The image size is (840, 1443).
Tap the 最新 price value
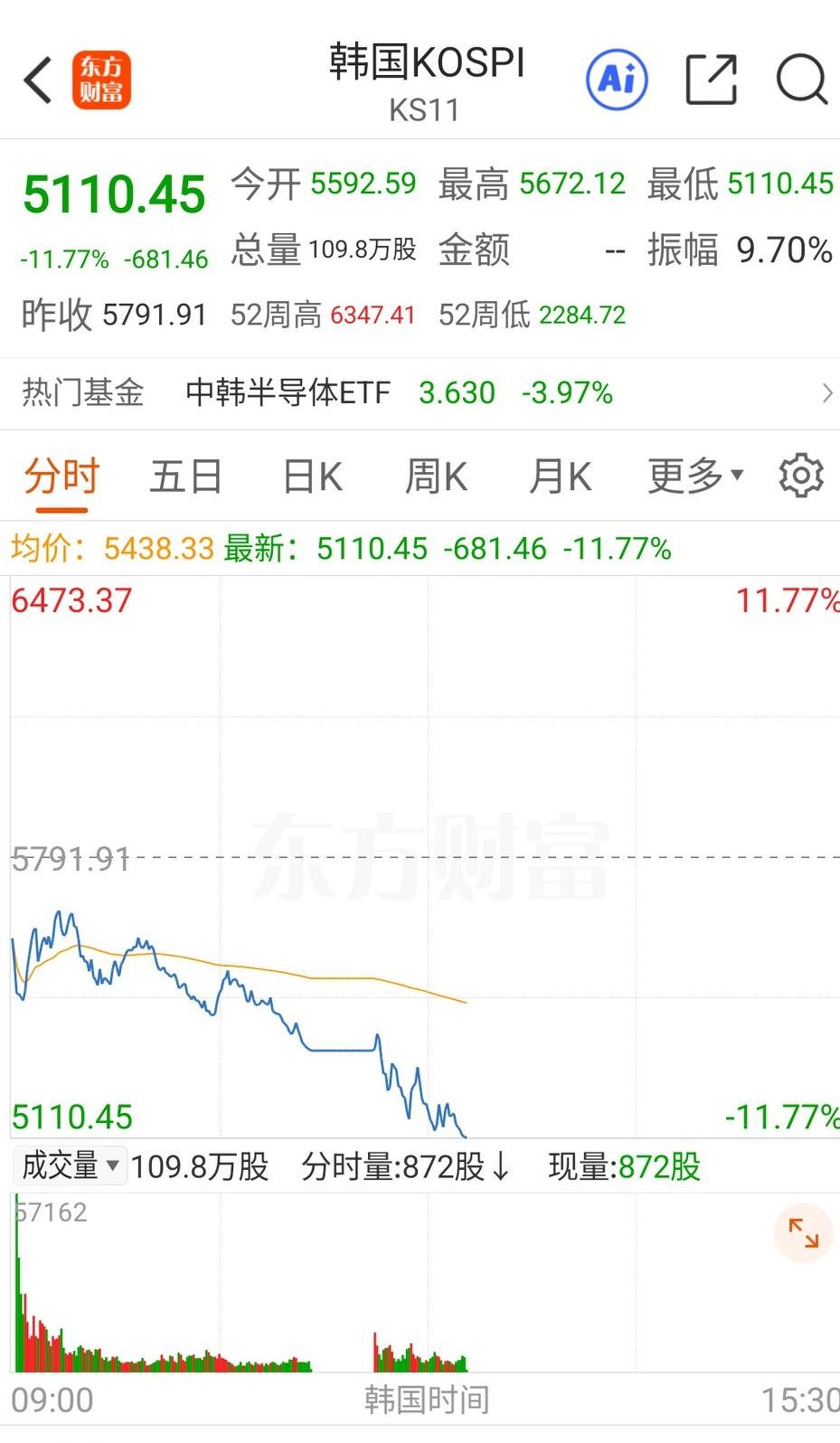click(x=372, y=548)
